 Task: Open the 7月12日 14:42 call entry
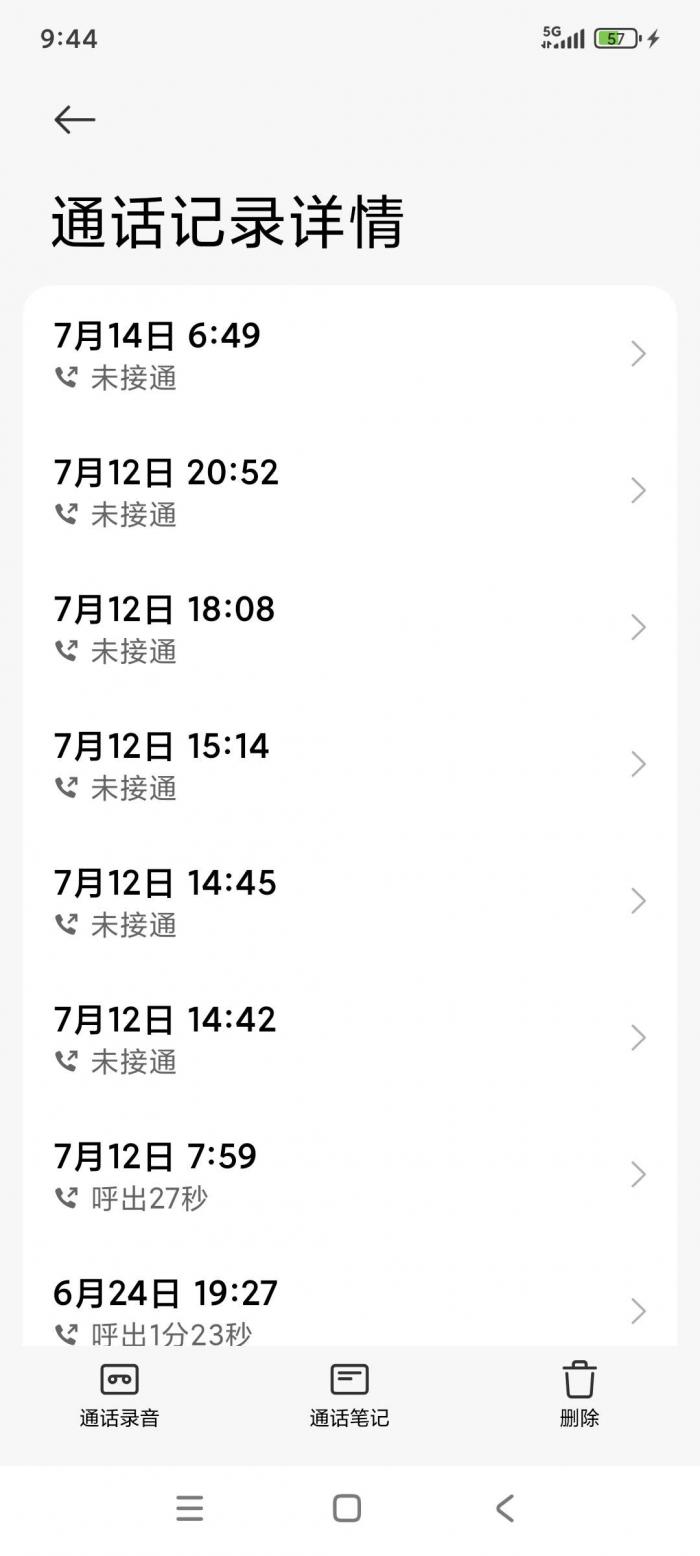pos(350,1039)
